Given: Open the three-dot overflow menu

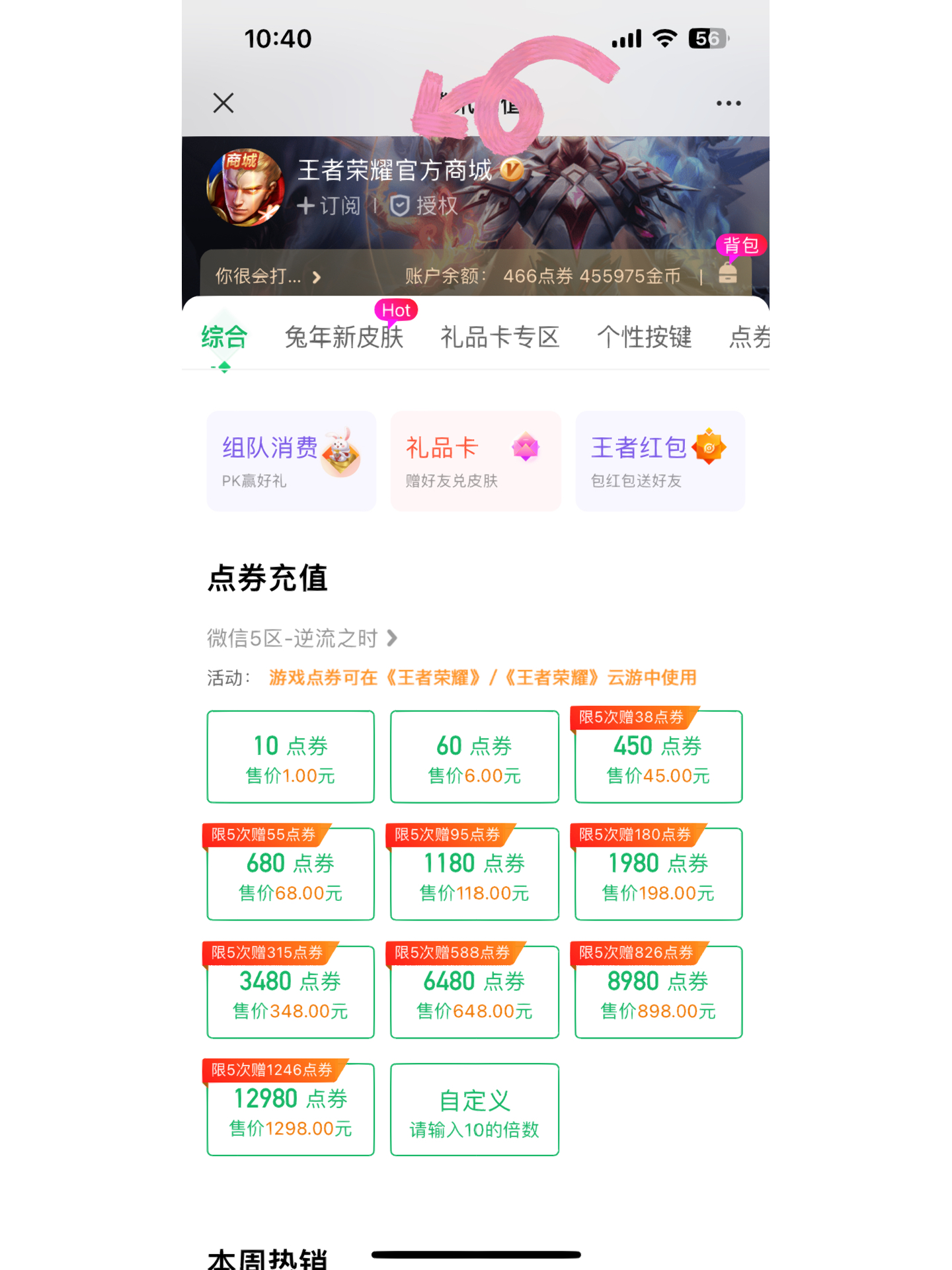Looking at the screenshot, I should 728,103.
